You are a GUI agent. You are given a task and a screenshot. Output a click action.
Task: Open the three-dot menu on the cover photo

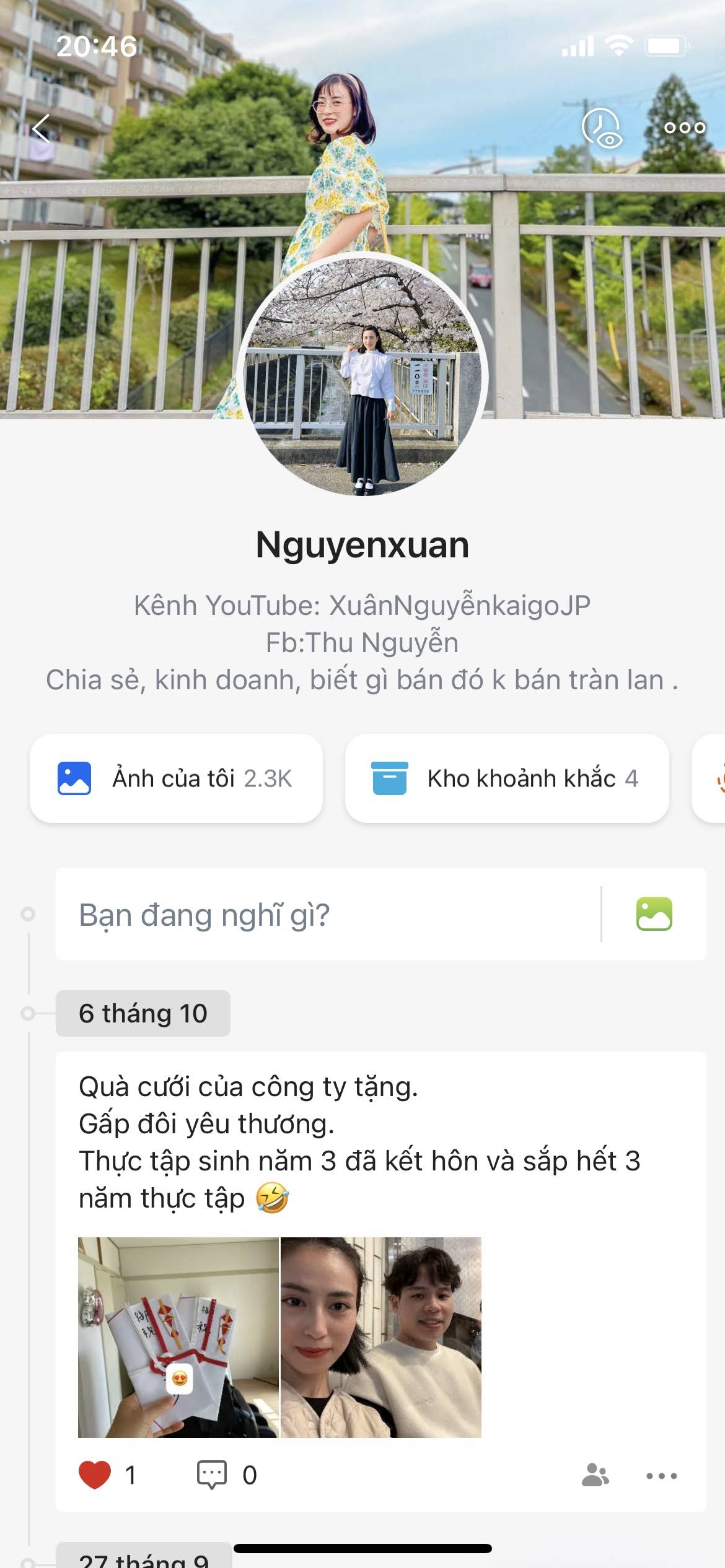click(x=684, y=128)
